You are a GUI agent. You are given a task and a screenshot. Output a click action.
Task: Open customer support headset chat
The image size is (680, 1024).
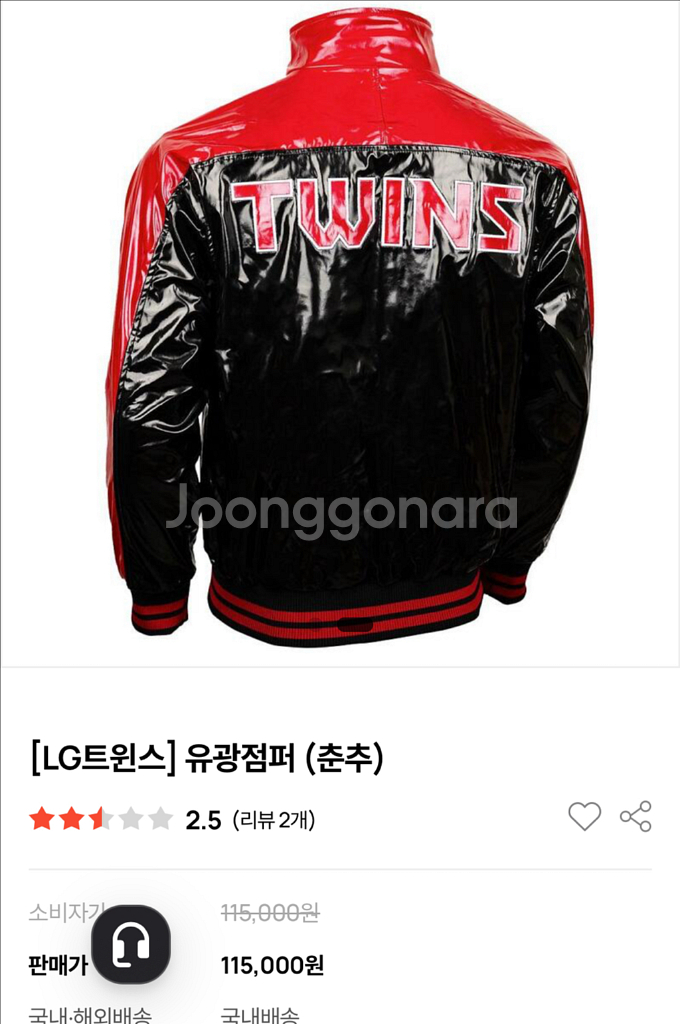tap(131, 945)
